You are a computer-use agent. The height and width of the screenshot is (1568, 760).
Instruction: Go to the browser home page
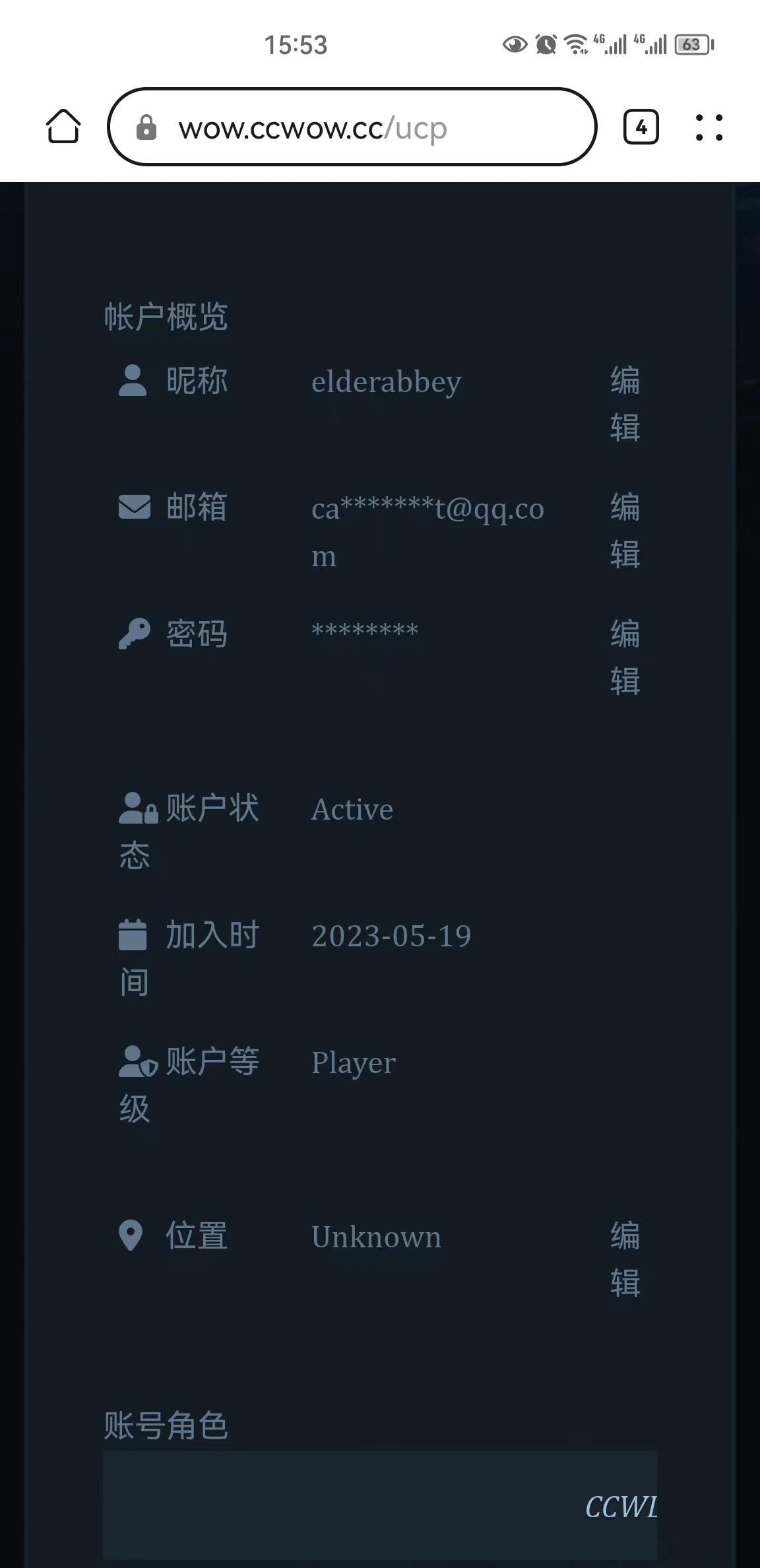[63, 127]
